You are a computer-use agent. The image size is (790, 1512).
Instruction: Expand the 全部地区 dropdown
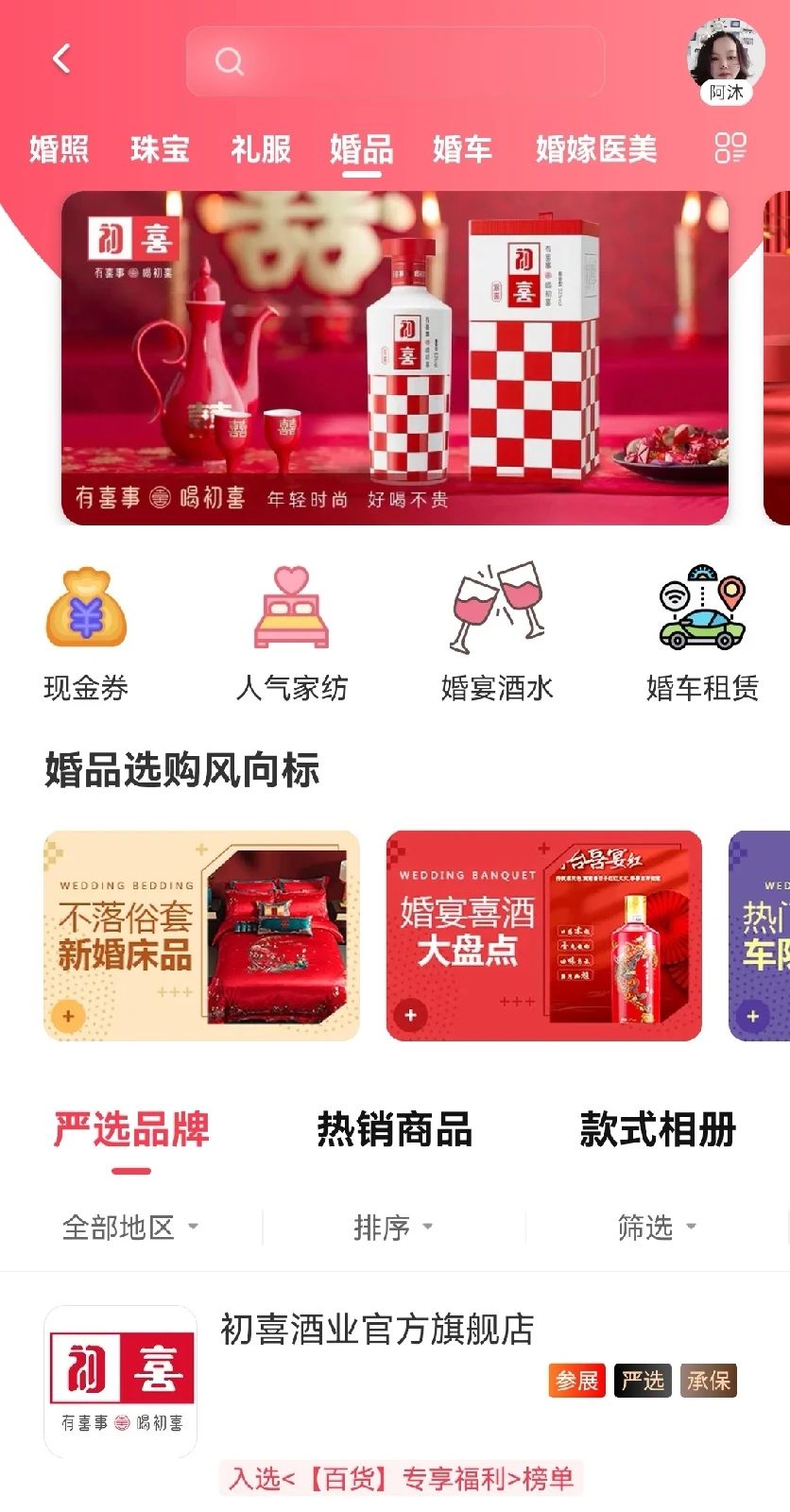130,1228
